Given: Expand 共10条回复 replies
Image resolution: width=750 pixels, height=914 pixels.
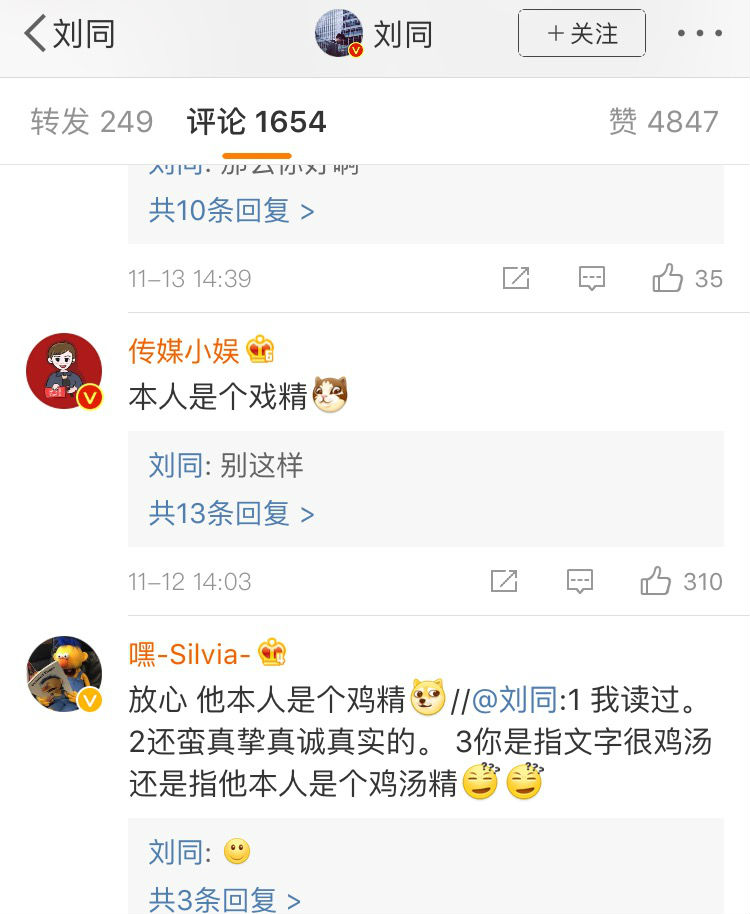Looking at the screenshot, I should pyautogui.click(x=231, y=211).
